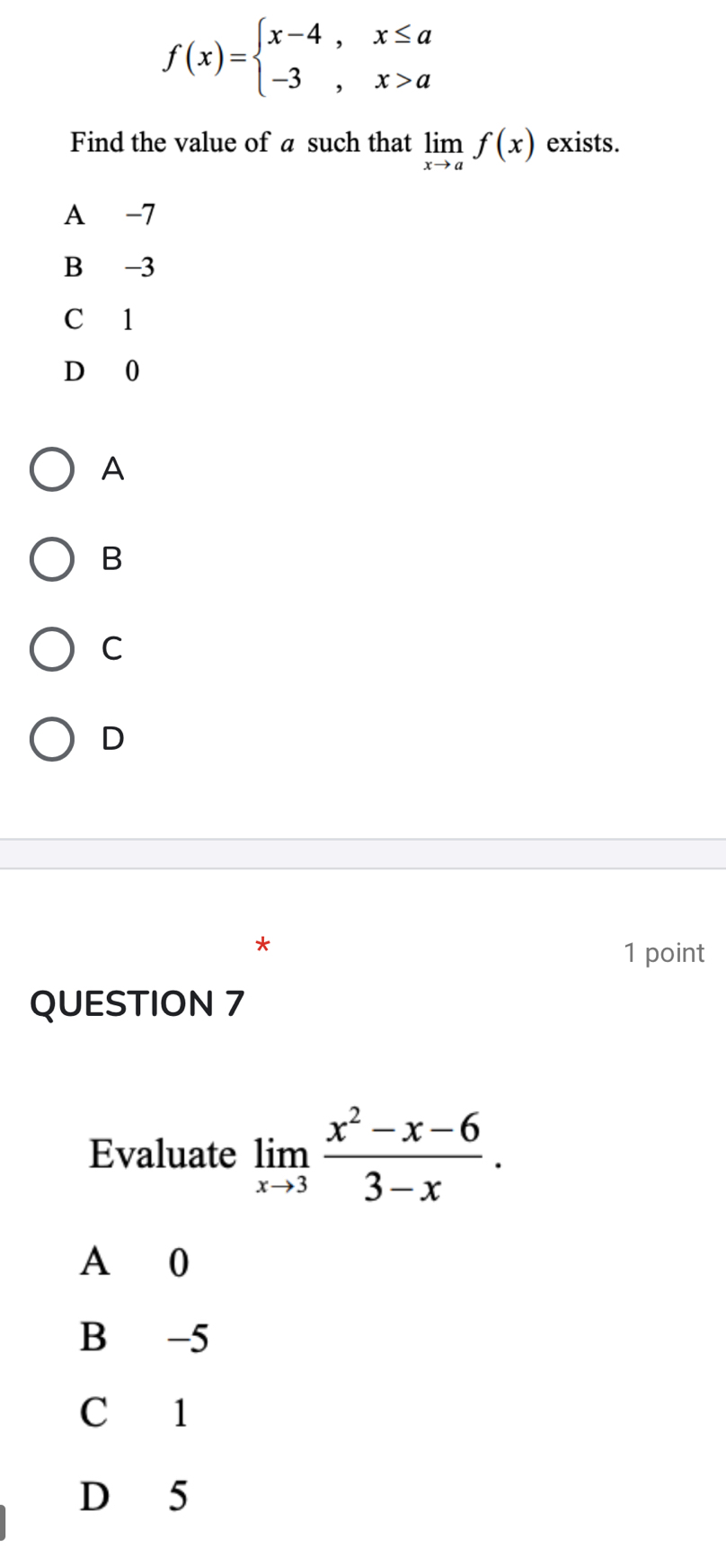The image size is (726, 1568).
Task: Mark radio option C as the answer
Action: click(52, 649)
